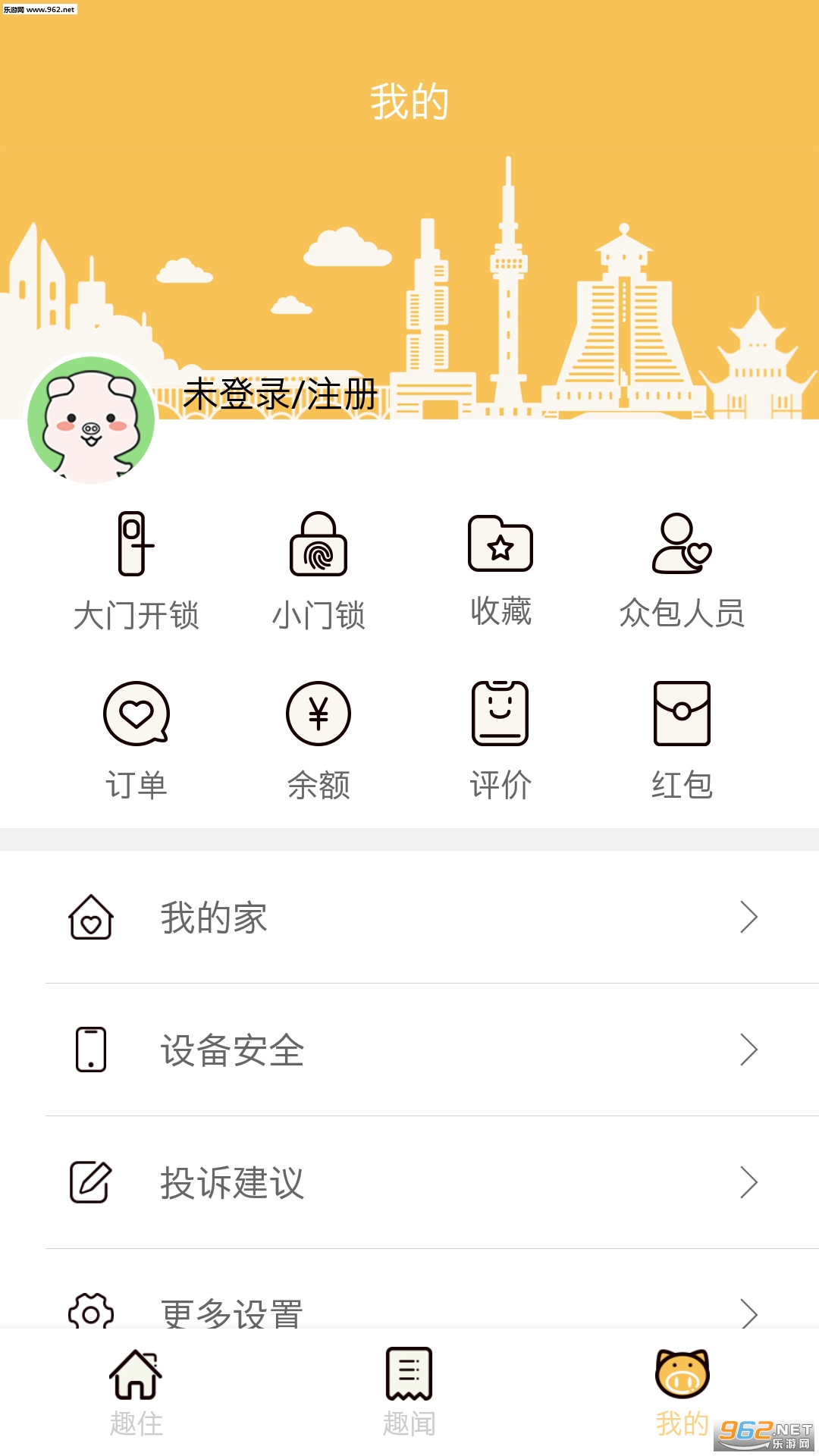
Task: Open 评价 reviews
Action: coord(500,741)
